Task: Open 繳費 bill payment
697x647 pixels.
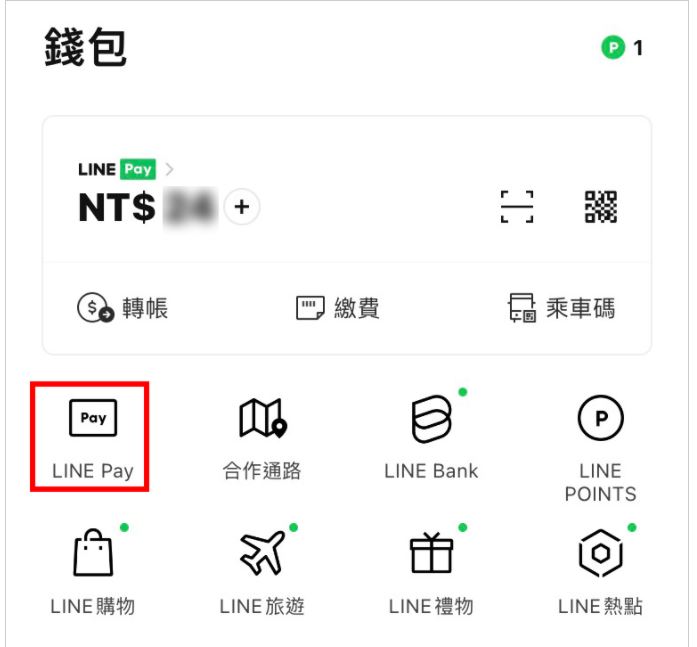Action: pyautogui.click(x=338, y=307)
